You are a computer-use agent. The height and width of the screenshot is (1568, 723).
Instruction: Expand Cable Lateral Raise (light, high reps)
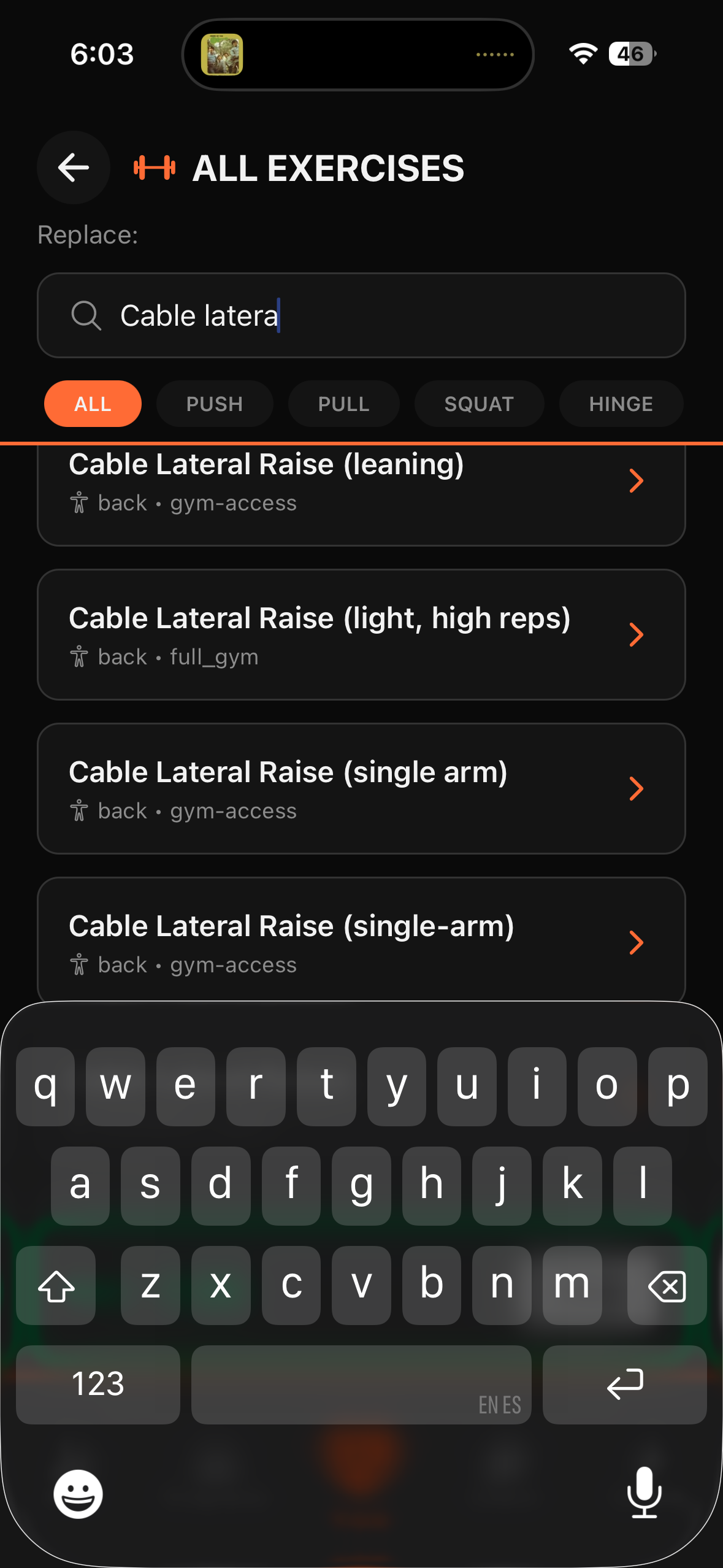pyautogui.click(x=361, y=634)
